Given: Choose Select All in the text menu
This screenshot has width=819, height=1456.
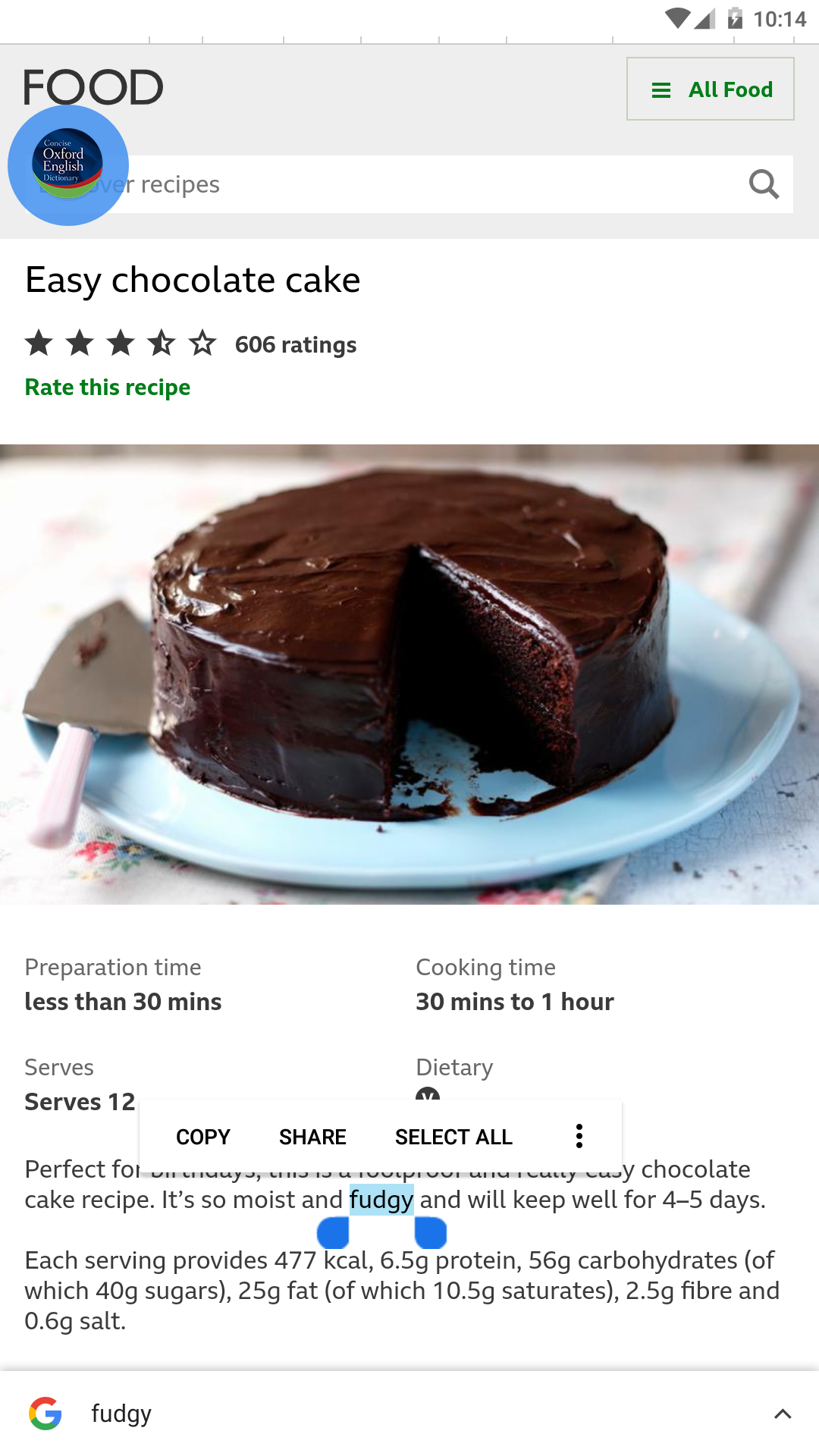Looking at the screenshot, I should [x=453, y=1137].
